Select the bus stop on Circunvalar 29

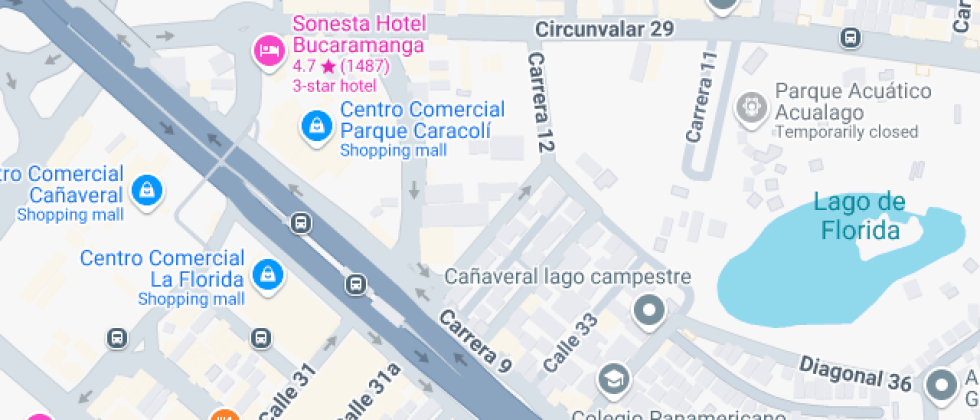(x=850, y=38)
